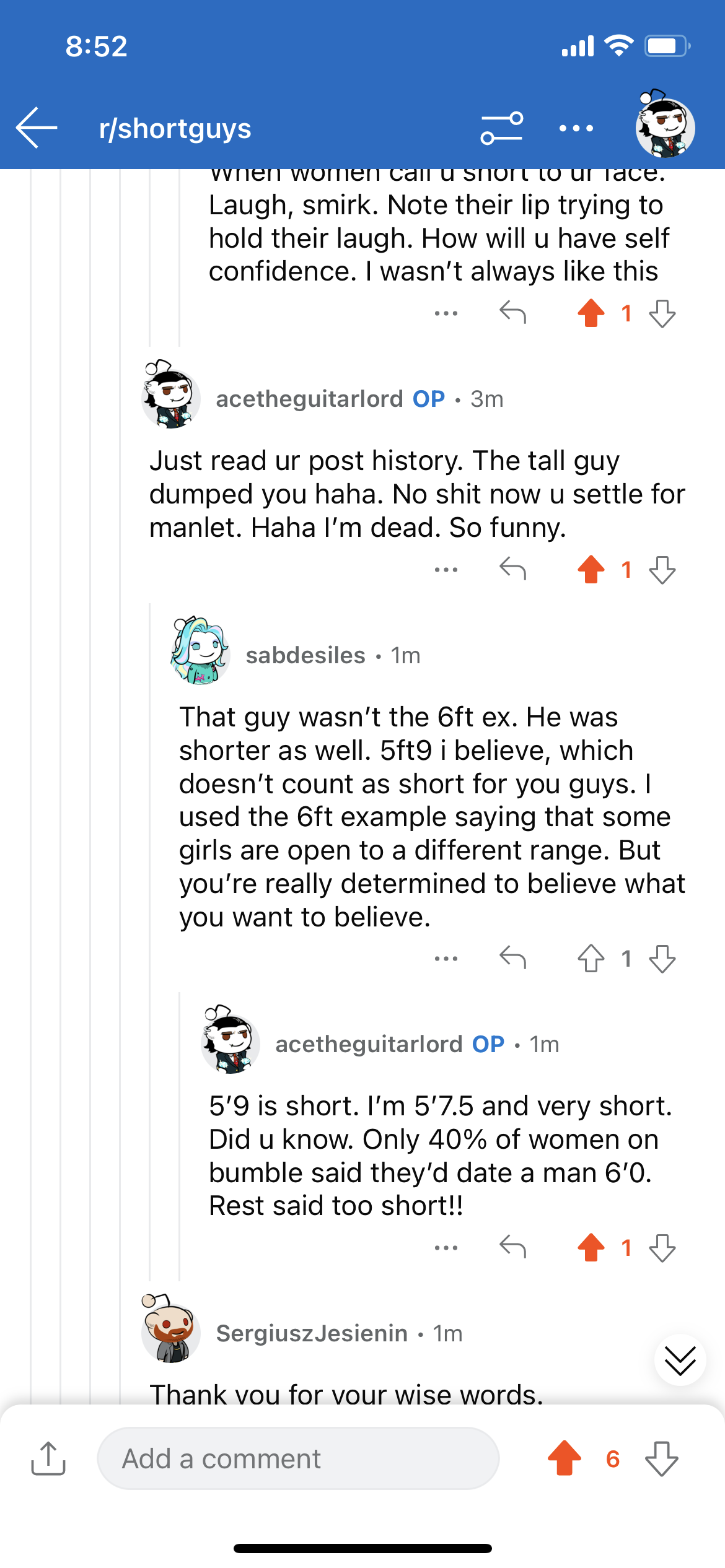Tap the Add a comment field
725x1568 pixels.
click(x=298, y=1458)
